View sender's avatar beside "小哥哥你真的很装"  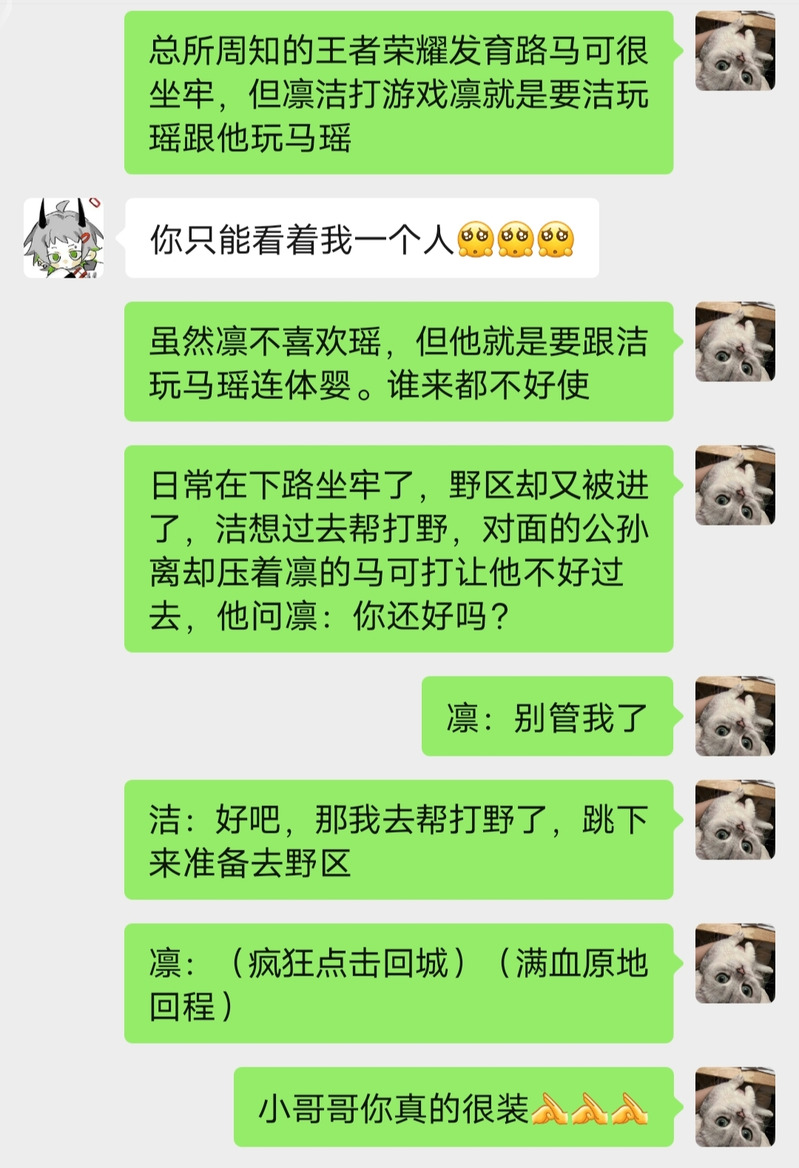click(x=735, y=1106)
